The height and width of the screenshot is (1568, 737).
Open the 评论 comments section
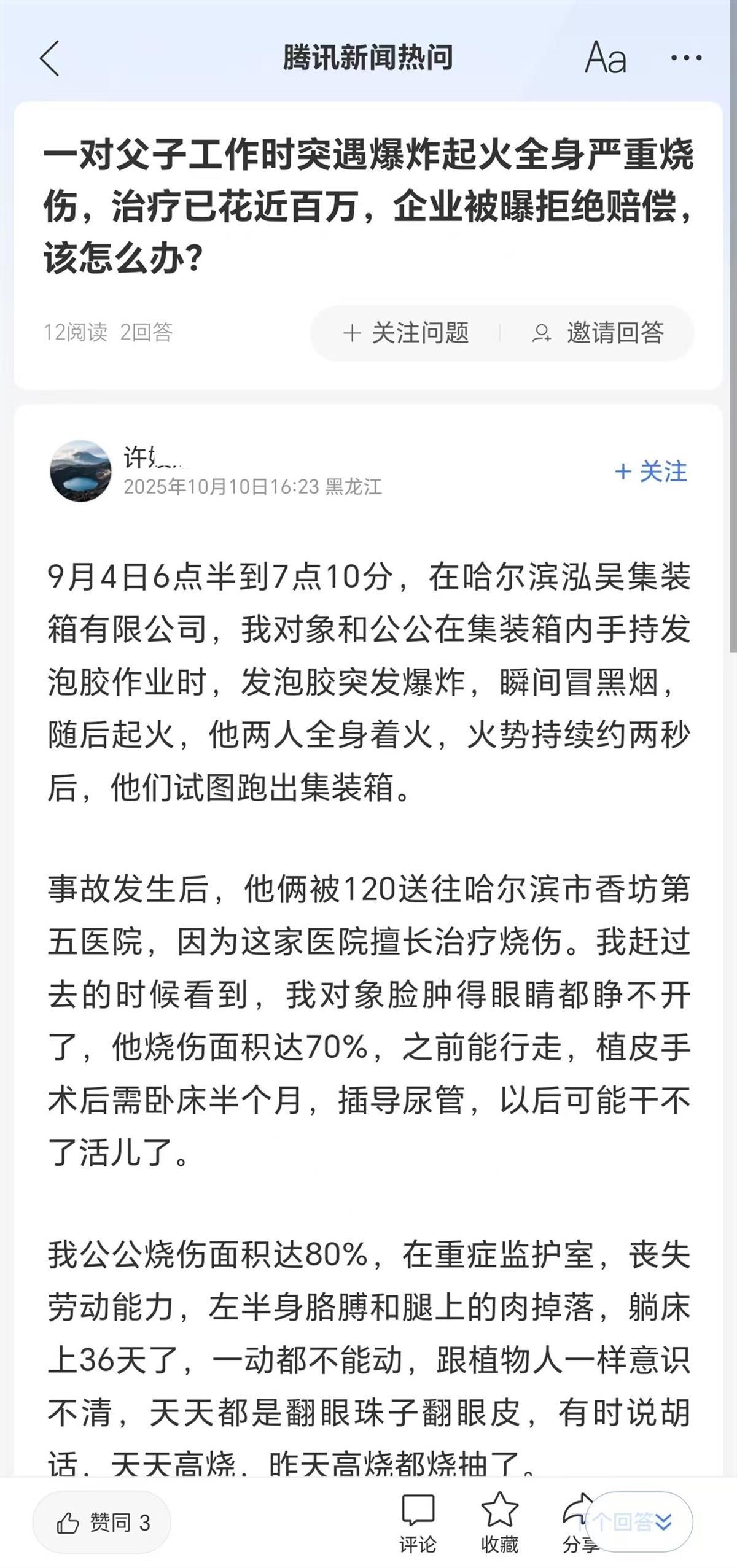[418, 1523]
